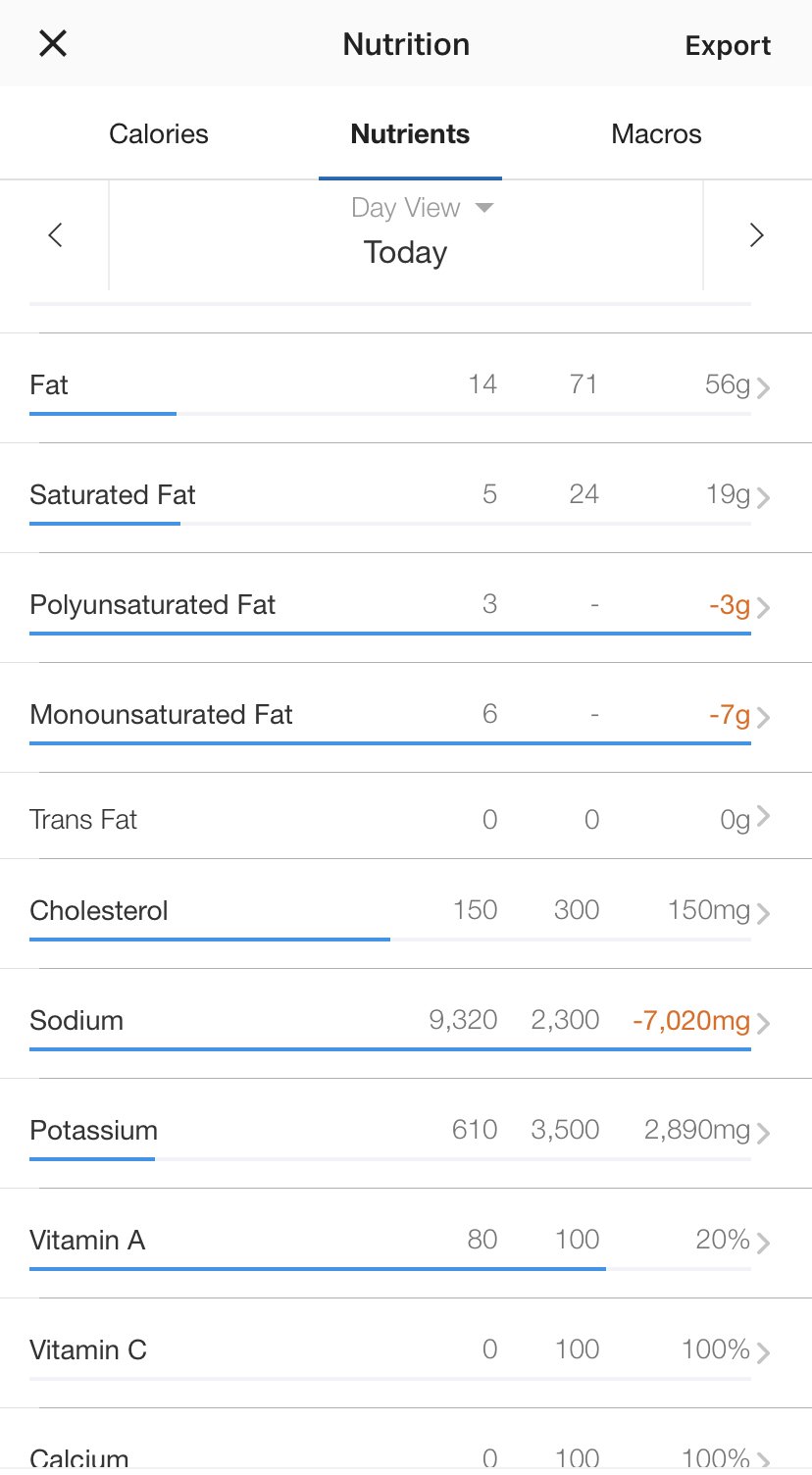
Task: Open the Day View dropdown
Action: tap(422, 208)
